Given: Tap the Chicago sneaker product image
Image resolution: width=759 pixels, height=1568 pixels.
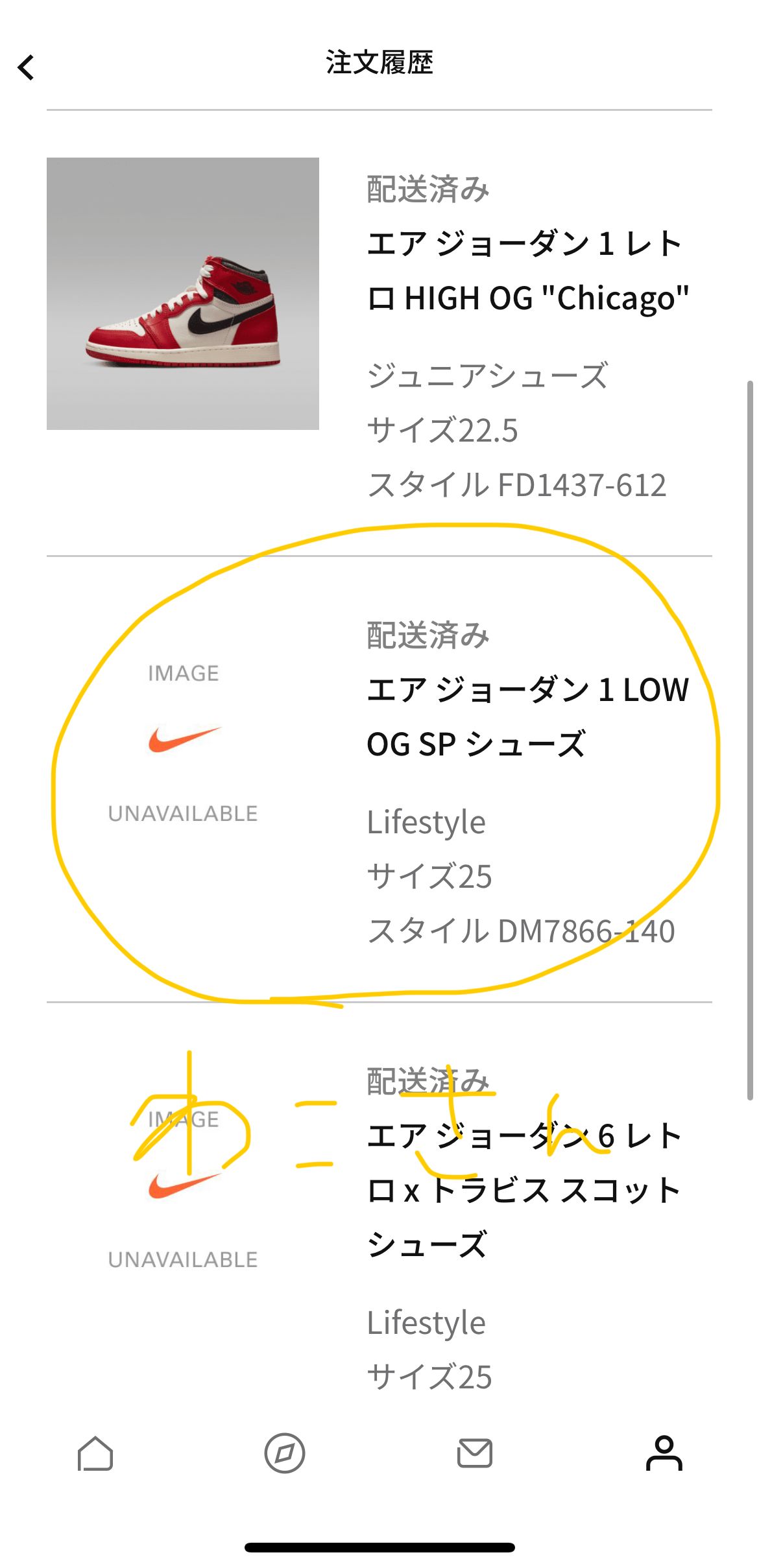Looking at the screenshot, I should [183, 294].
